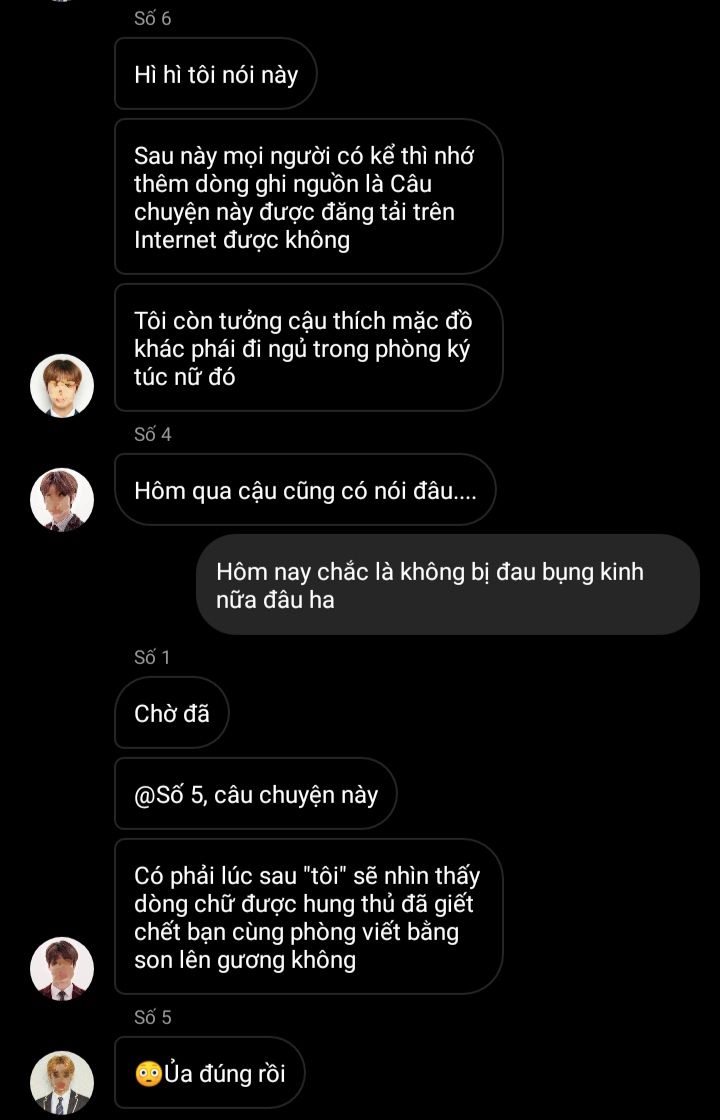720x1120 pixels.
Task: Open the profile photo of Số 5
Action: click(x=62, y=1083)
